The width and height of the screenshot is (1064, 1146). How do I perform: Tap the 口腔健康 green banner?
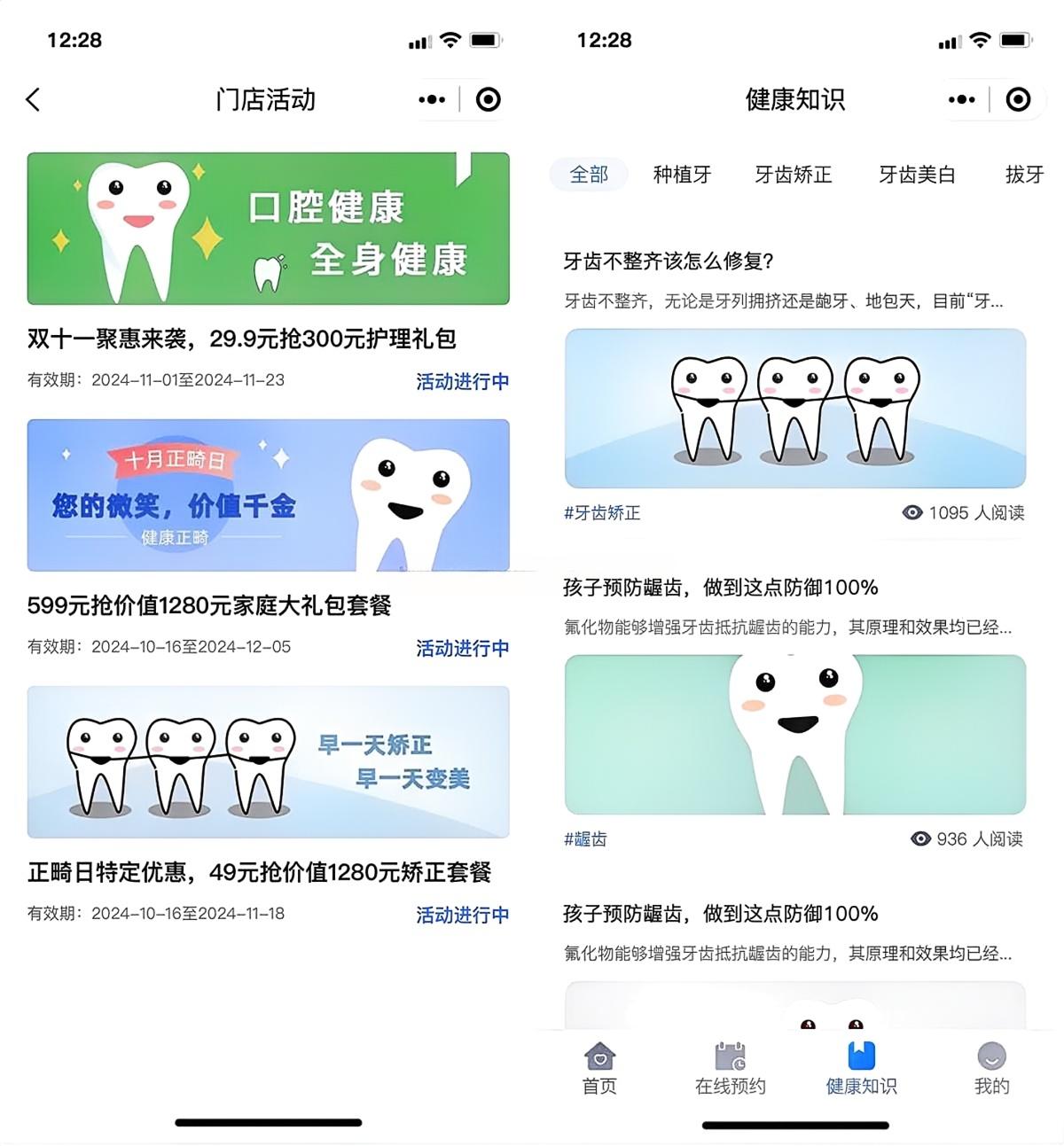[x=267, y=228]
